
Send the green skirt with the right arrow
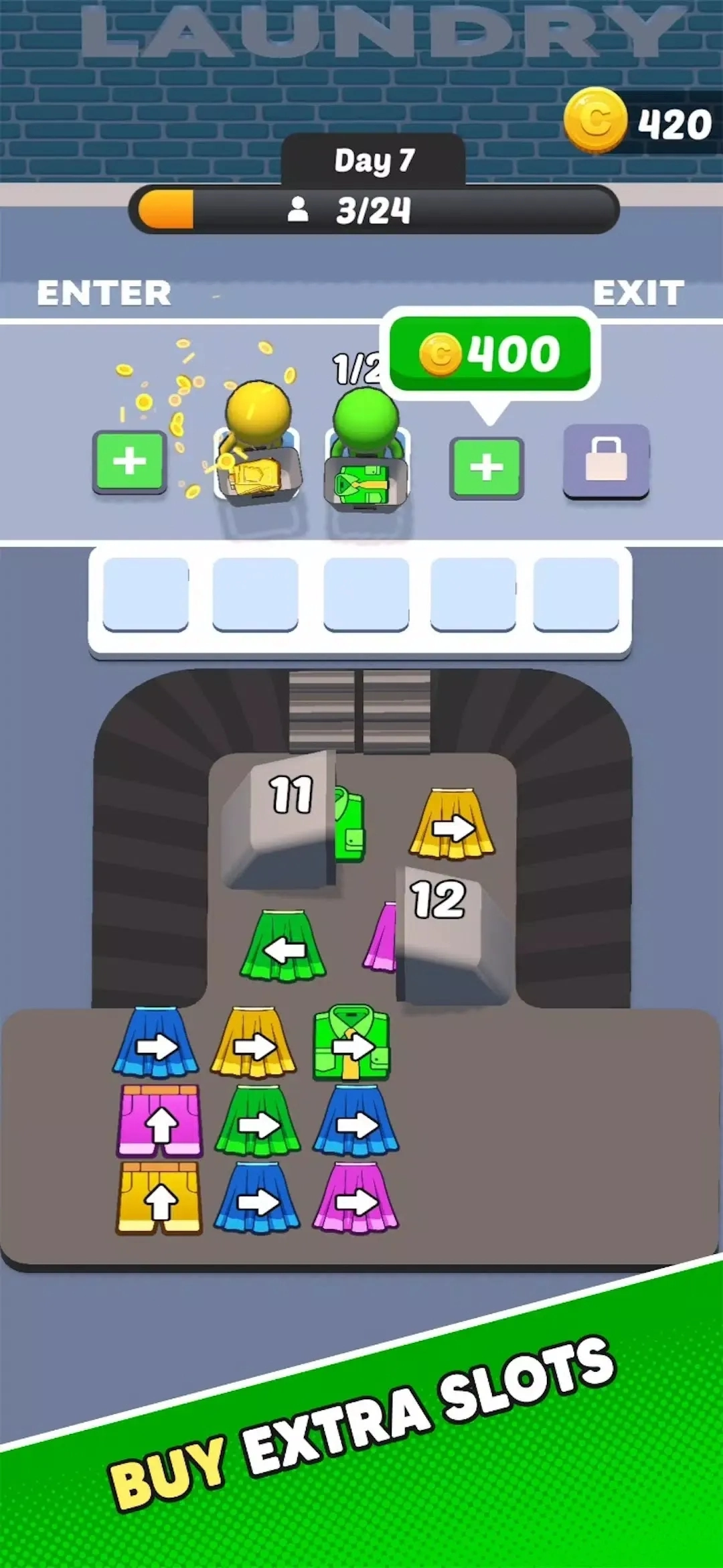coord(257,1121)
